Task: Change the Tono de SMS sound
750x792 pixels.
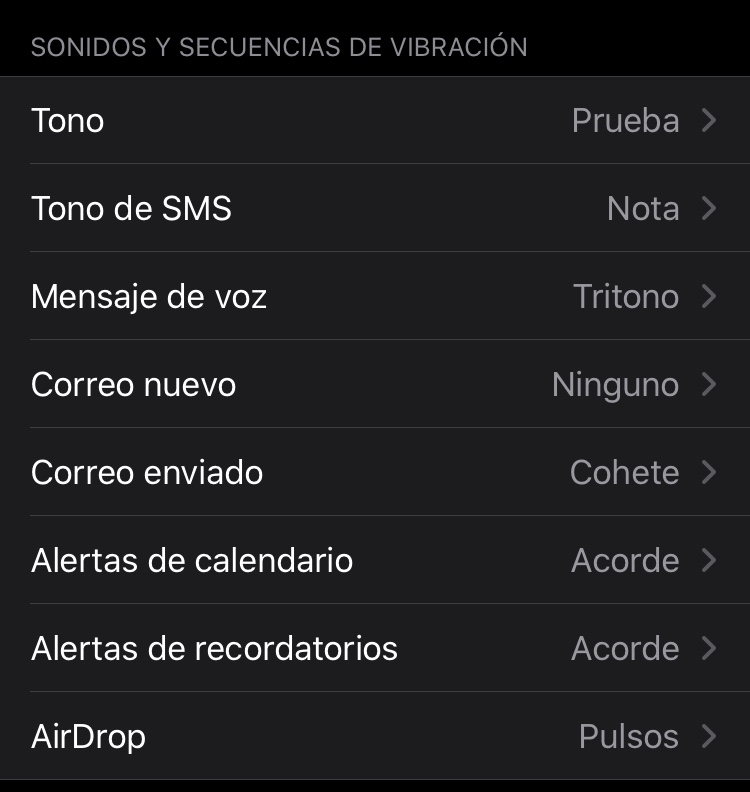Action: (375, 209)
